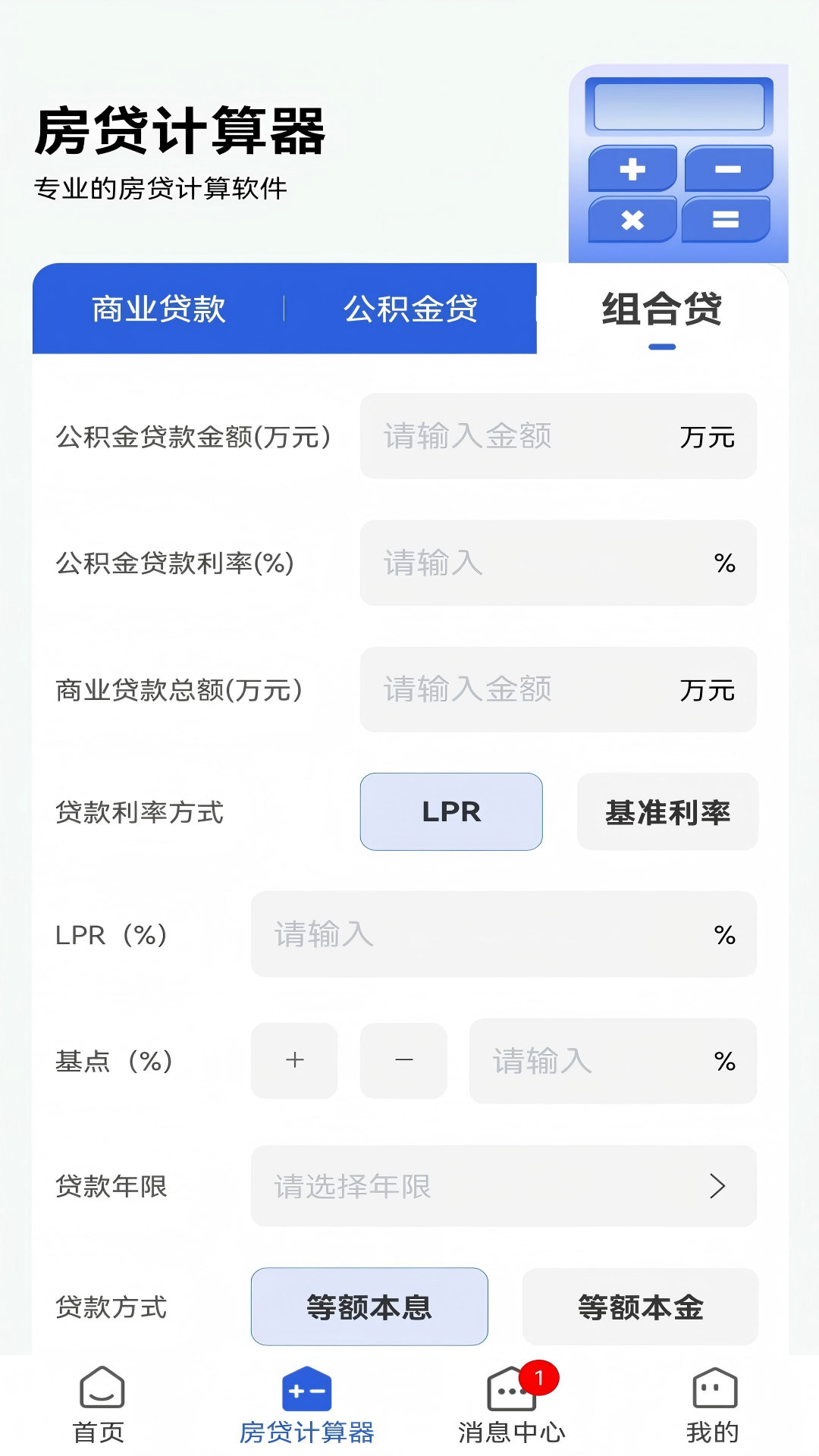Switch rate method to 基准利率
Screen dimensions: 819x1456
click(667, 811)
